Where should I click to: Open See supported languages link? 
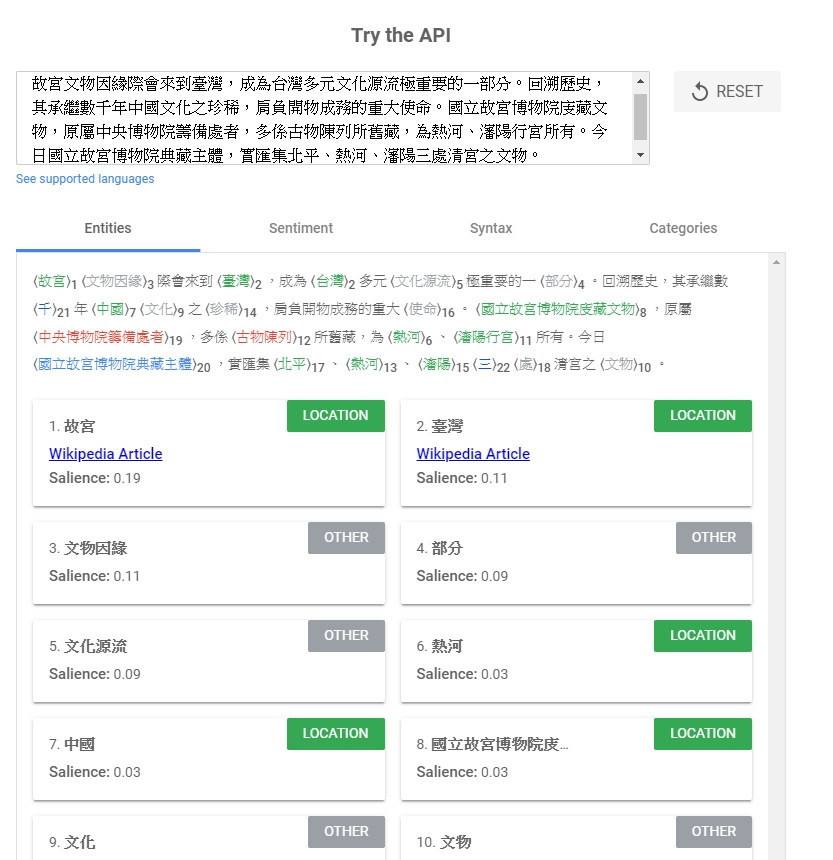point(85,179)
